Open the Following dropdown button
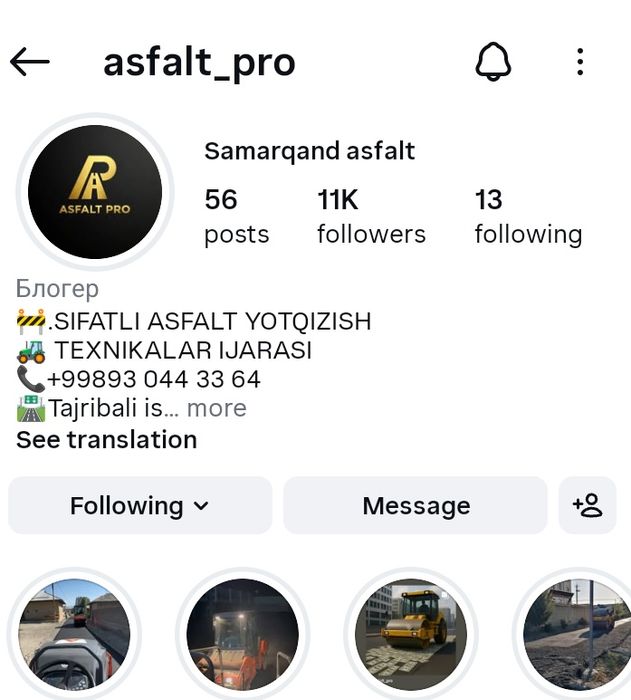 click(140, 506)
